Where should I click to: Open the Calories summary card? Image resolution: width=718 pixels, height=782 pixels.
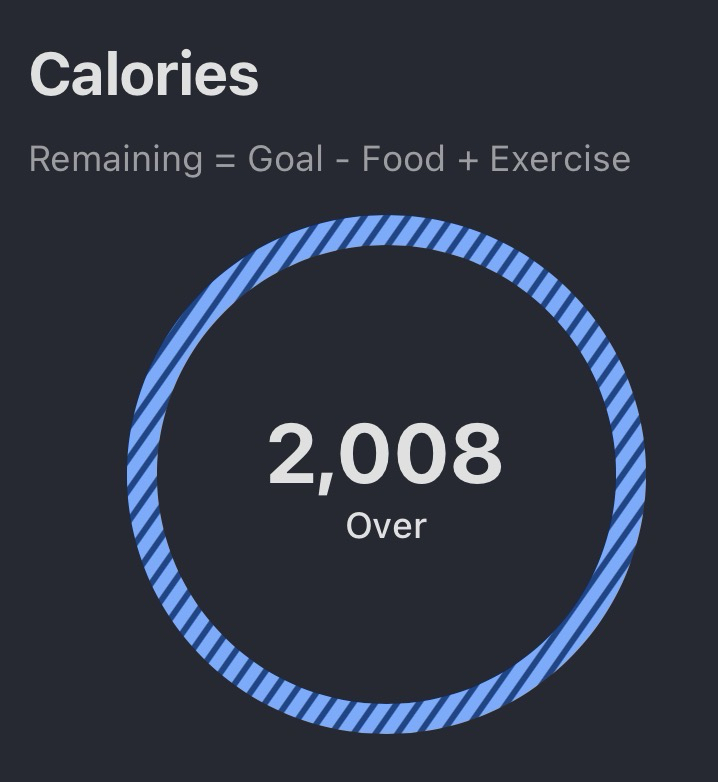[144, 75]
